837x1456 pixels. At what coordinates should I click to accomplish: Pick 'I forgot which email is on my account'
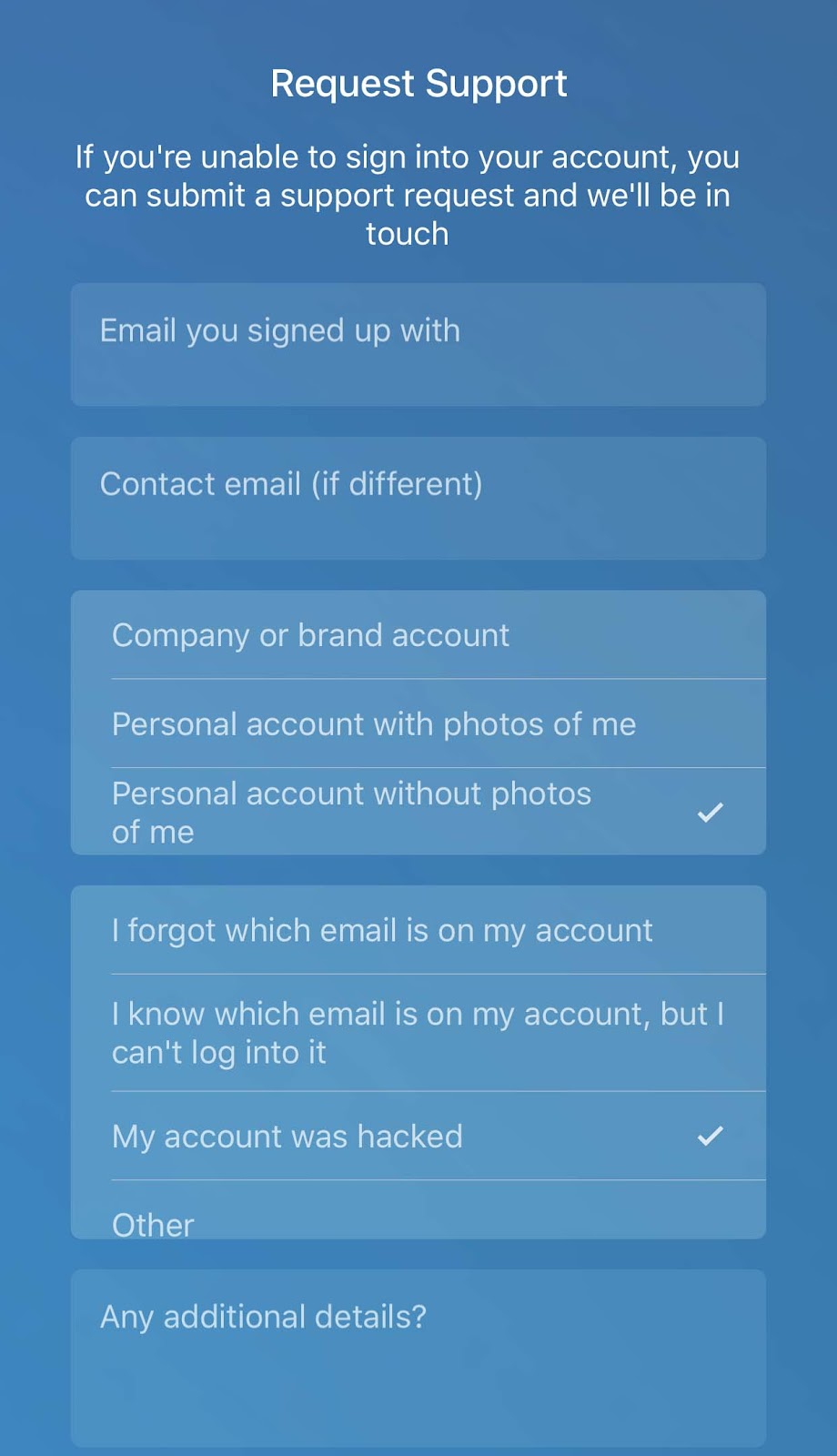pos(418,930)
